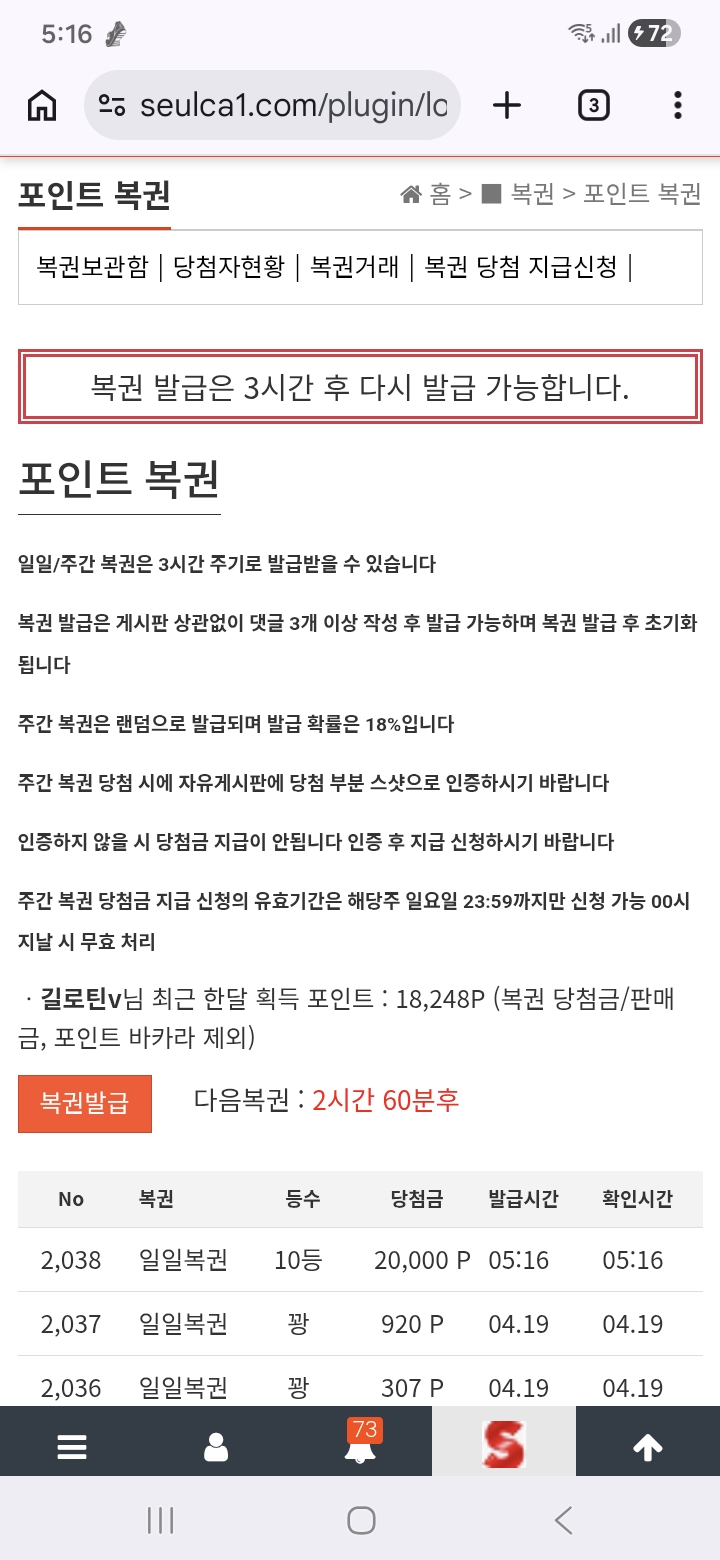Open the notifications bell with 73 badge
The height and width of the screenshot is (1560, 720).
point(360,1445)
